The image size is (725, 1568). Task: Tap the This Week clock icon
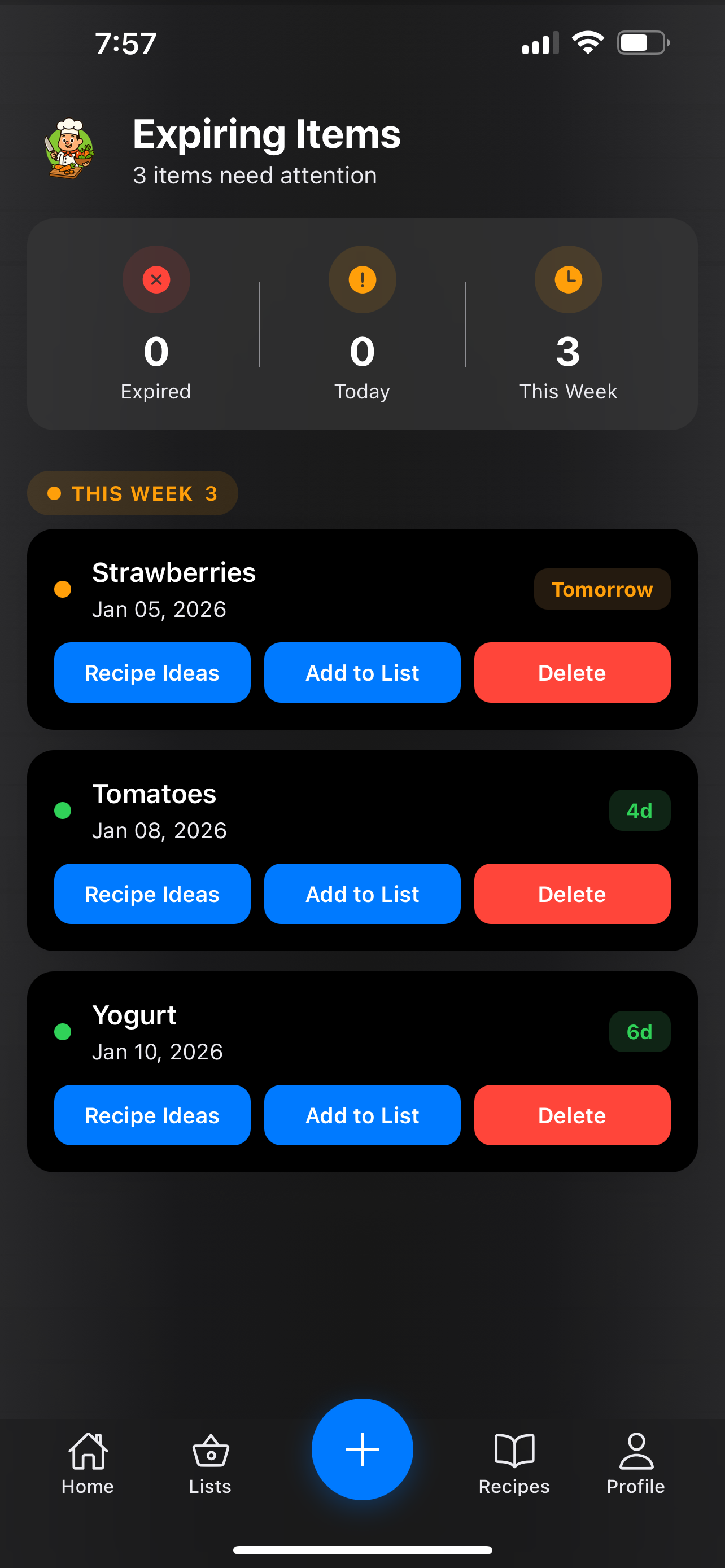point(568,279)
